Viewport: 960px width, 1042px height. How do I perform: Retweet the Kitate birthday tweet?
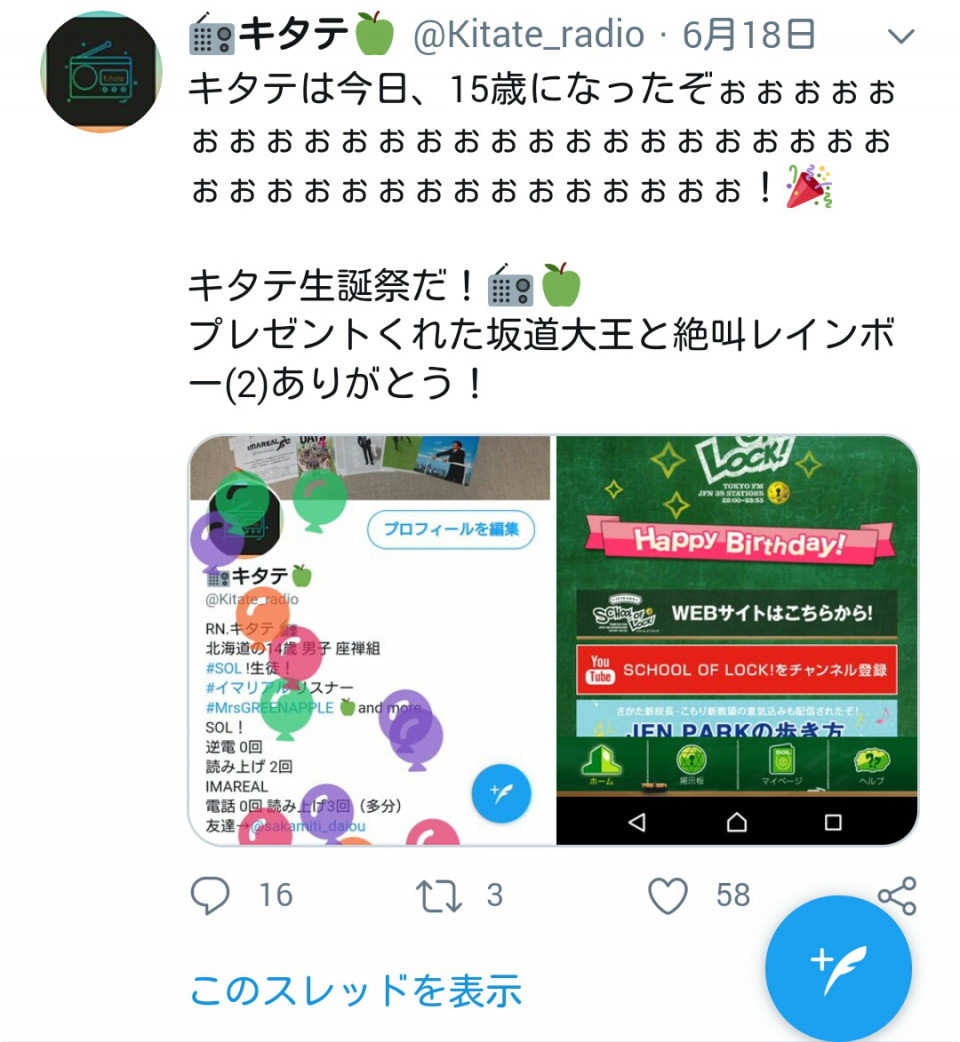tap(438, 895)
